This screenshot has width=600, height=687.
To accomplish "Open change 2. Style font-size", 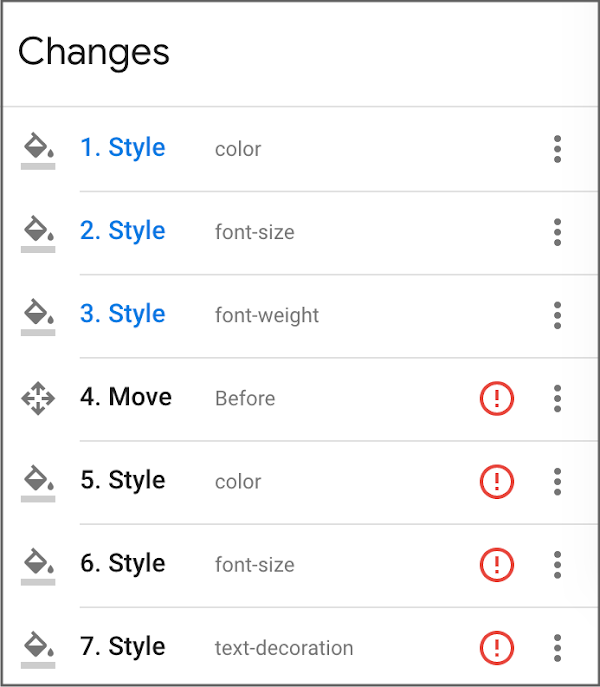I will (123, 231).
